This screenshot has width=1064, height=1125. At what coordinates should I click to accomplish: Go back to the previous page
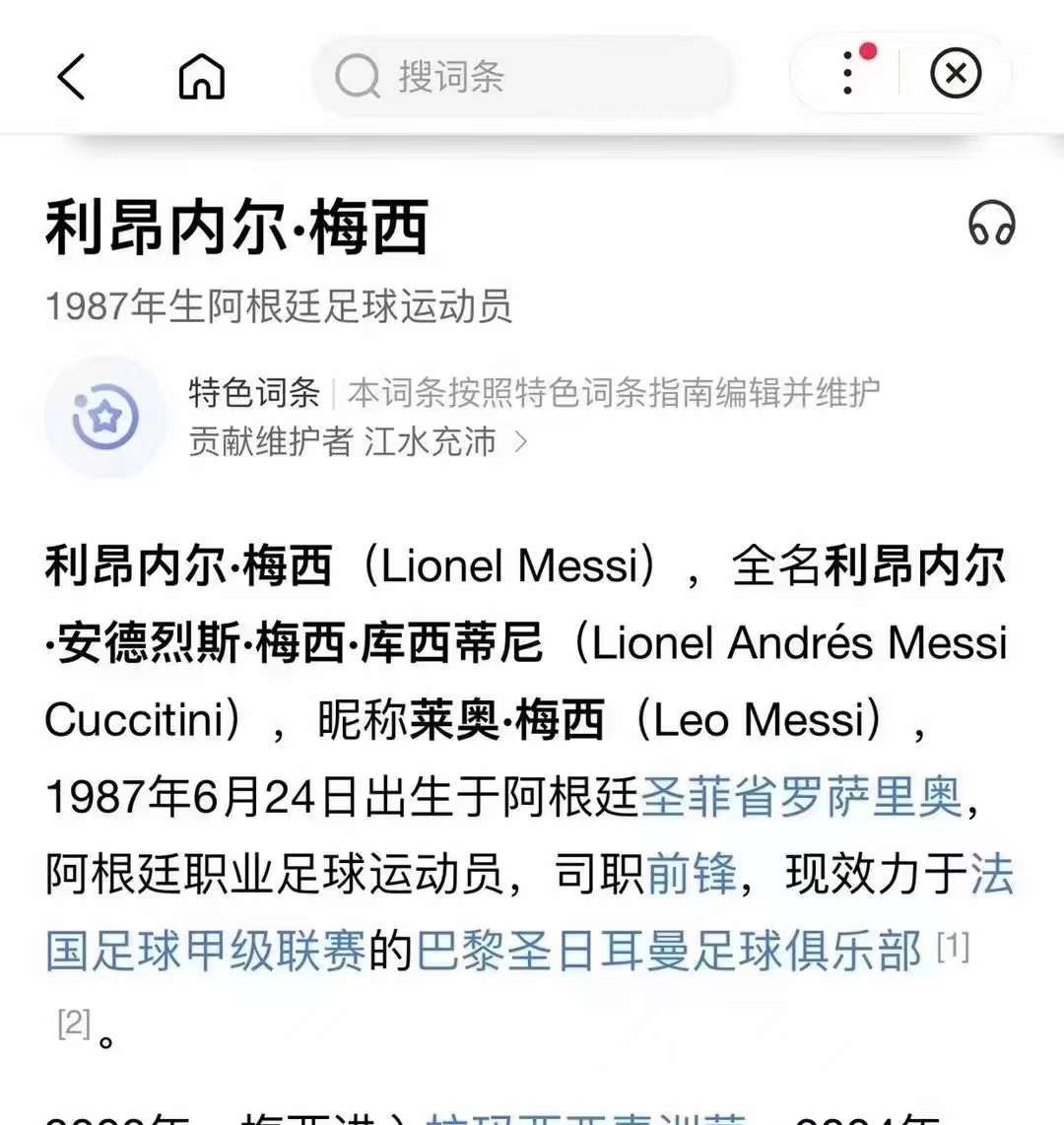tap(72, 76)
